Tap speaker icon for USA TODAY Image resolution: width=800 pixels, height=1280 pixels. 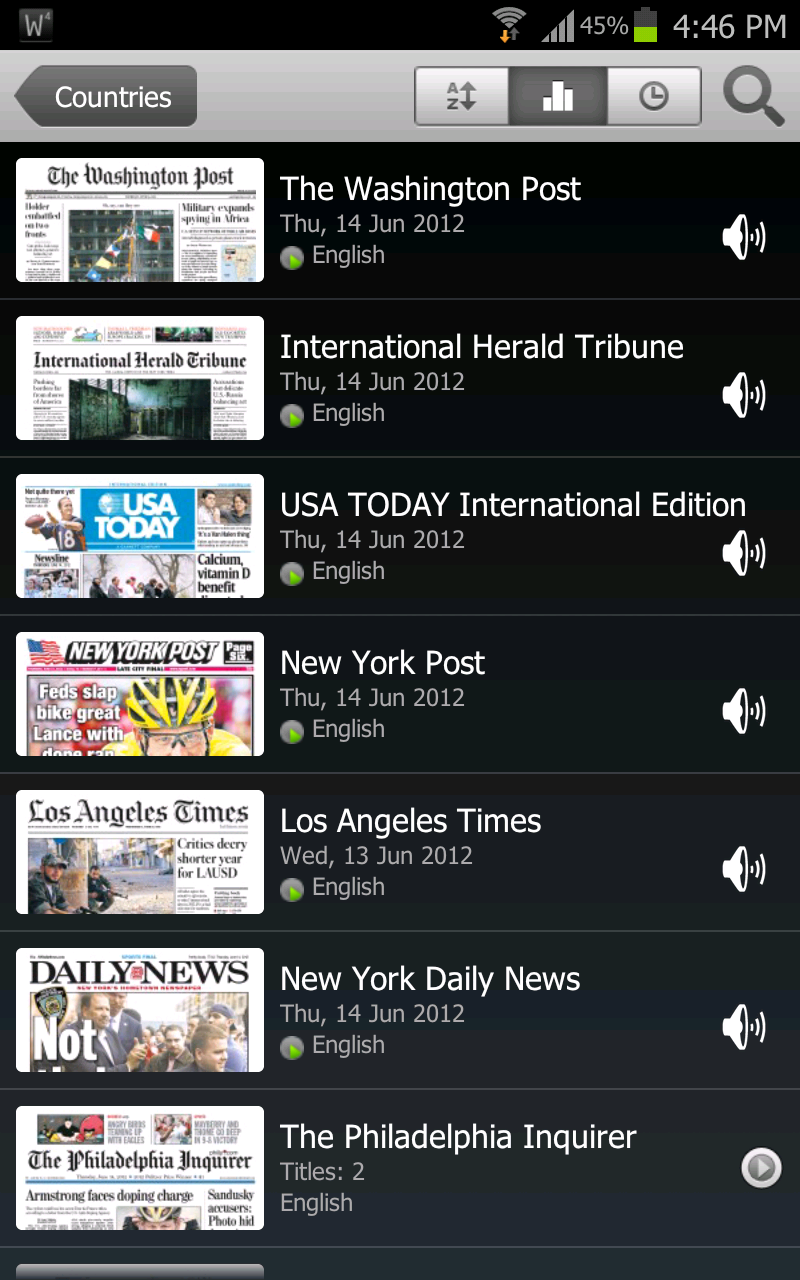click(x=744, y=554)
